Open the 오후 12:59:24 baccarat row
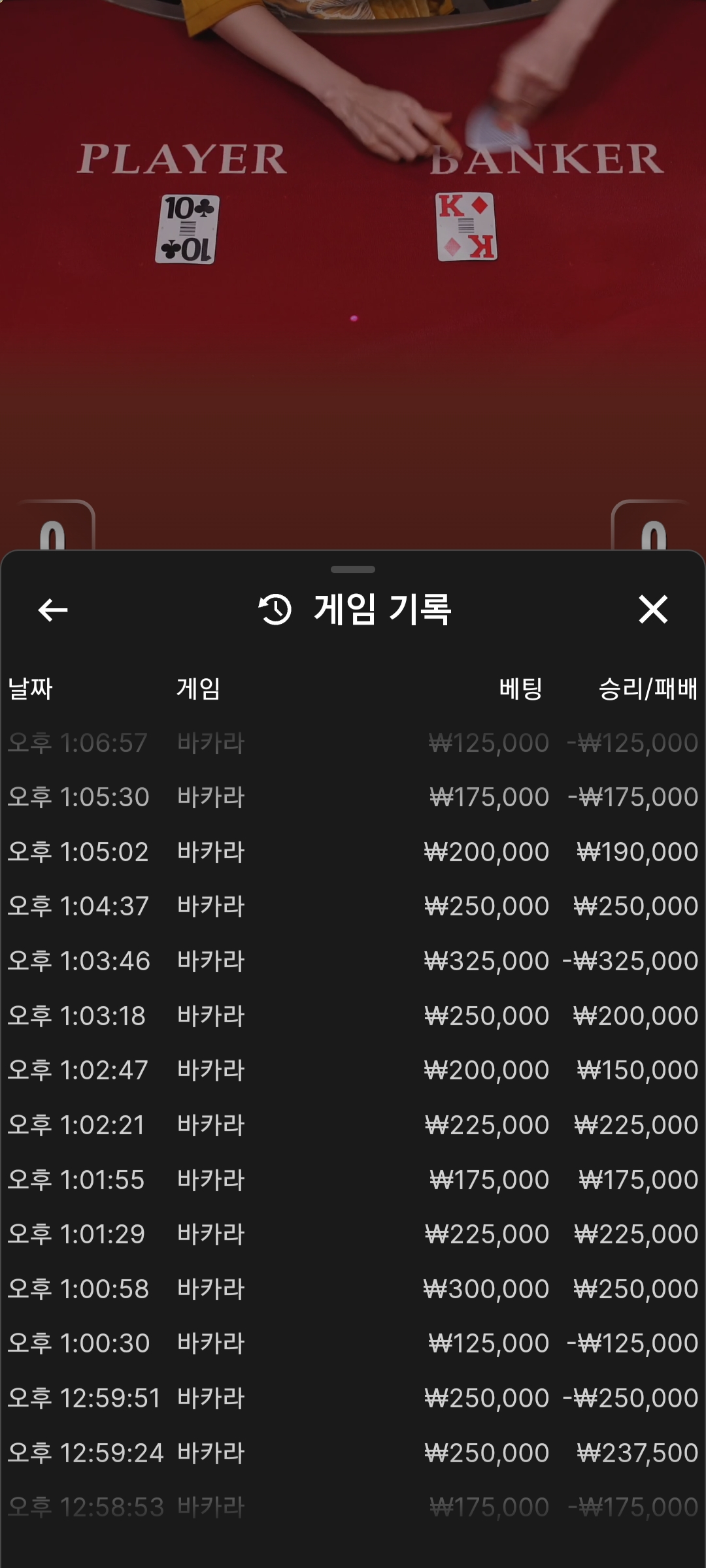Screen dimensions: 706x1568 (x=353, y=1453)
